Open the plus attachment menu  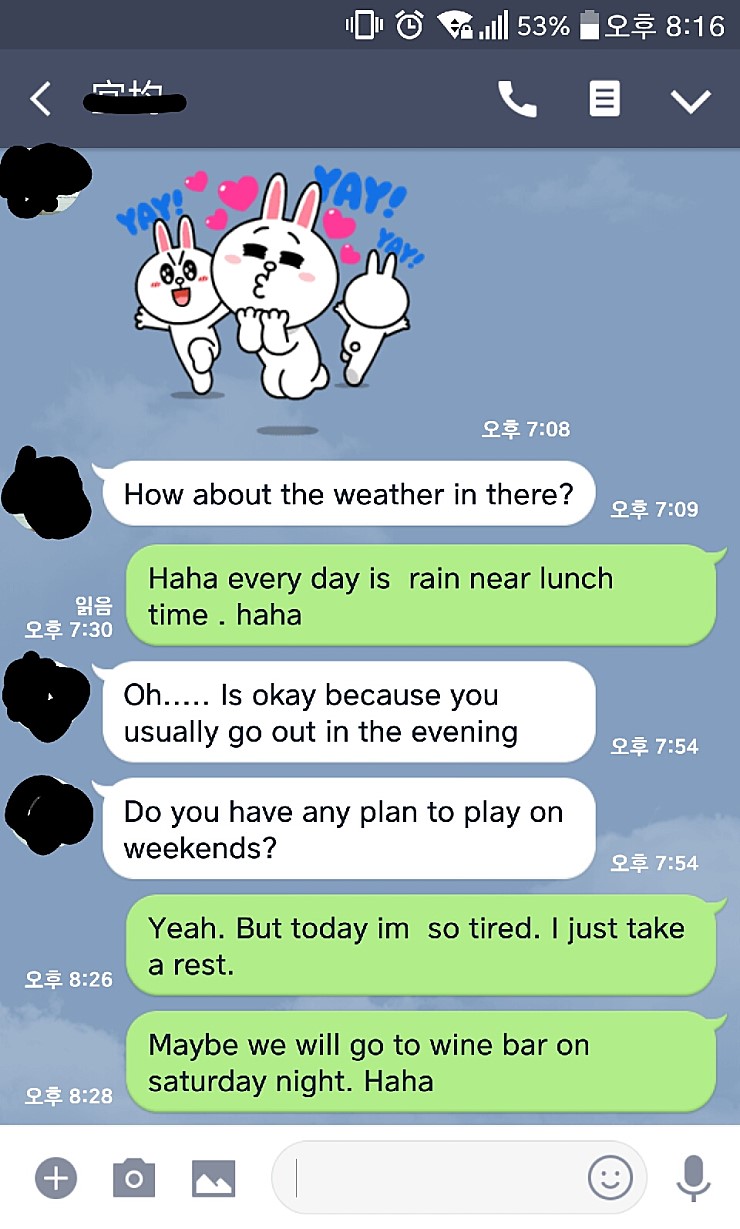pyautogui.click(x=56, y=1178)
